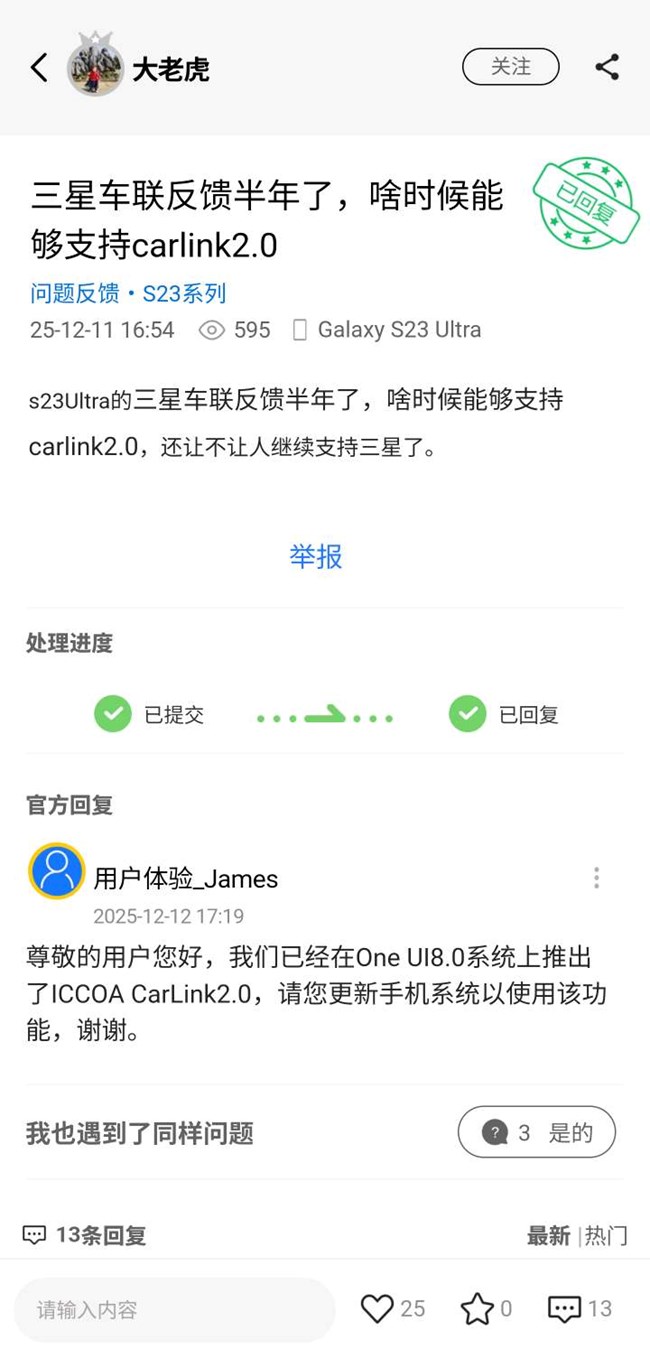Open the more options menu on James's reply
Image resolution: width=650 pixels, height=1358 pixels.
(596, 878)
